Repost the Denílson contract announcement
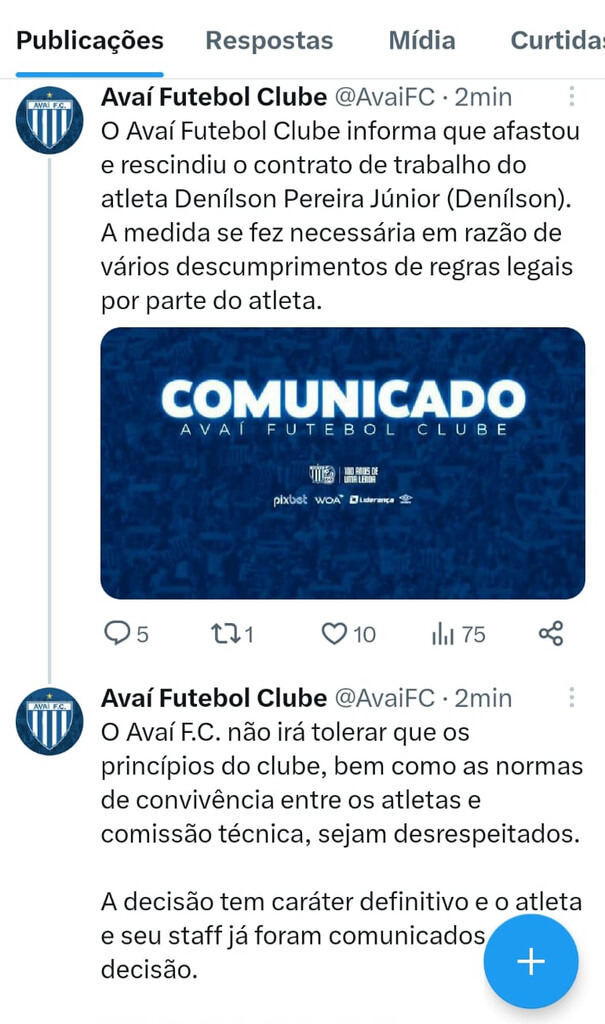The height and width of the screenshot is (1024, 605). (x=232, y=633)
